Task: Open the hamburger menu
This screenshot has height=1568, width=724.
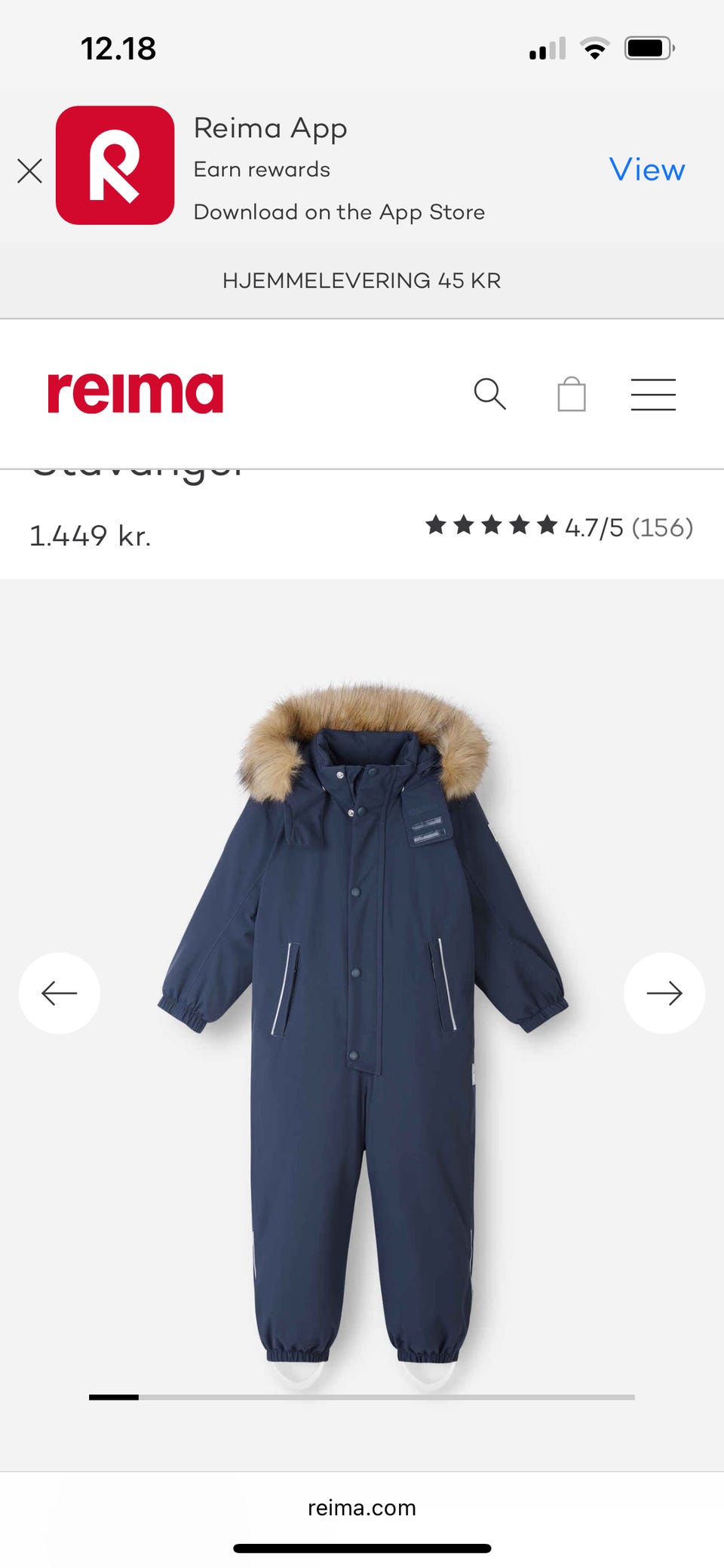Action: pos(652,394)
